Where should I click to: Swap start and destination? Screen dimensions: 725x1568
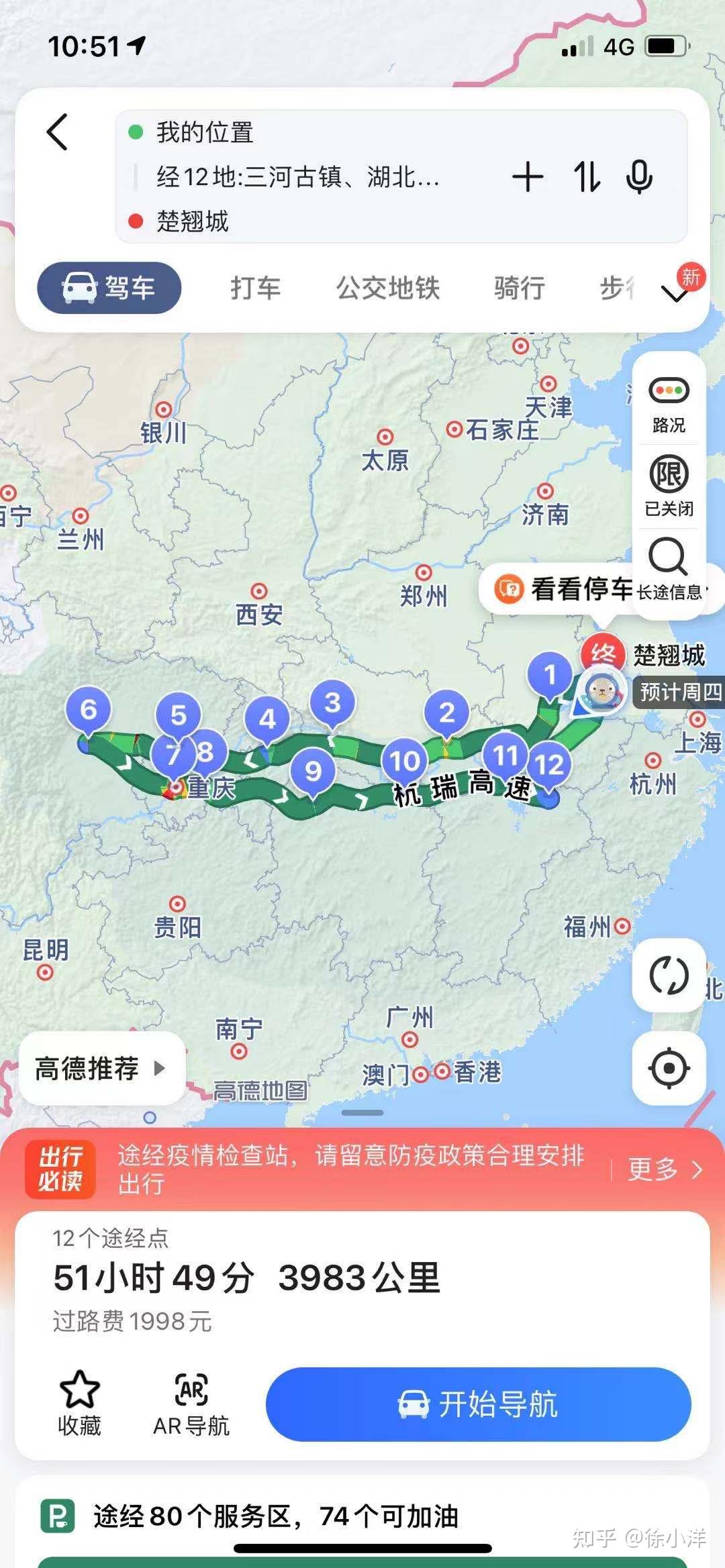(x=586, y=178)
